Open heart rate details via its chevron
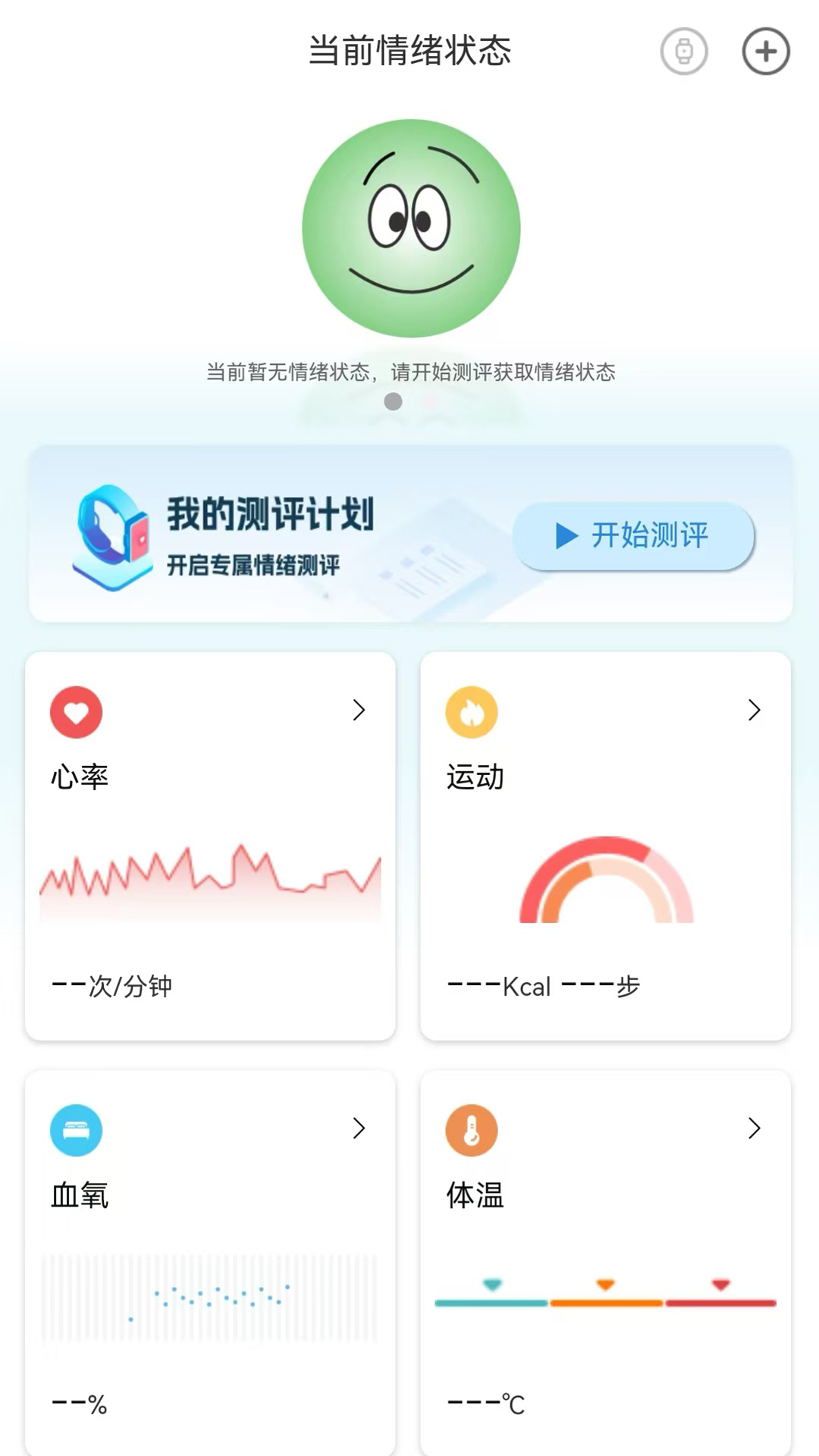This screenshot has width=819, height=1456. tap(358, 711)
